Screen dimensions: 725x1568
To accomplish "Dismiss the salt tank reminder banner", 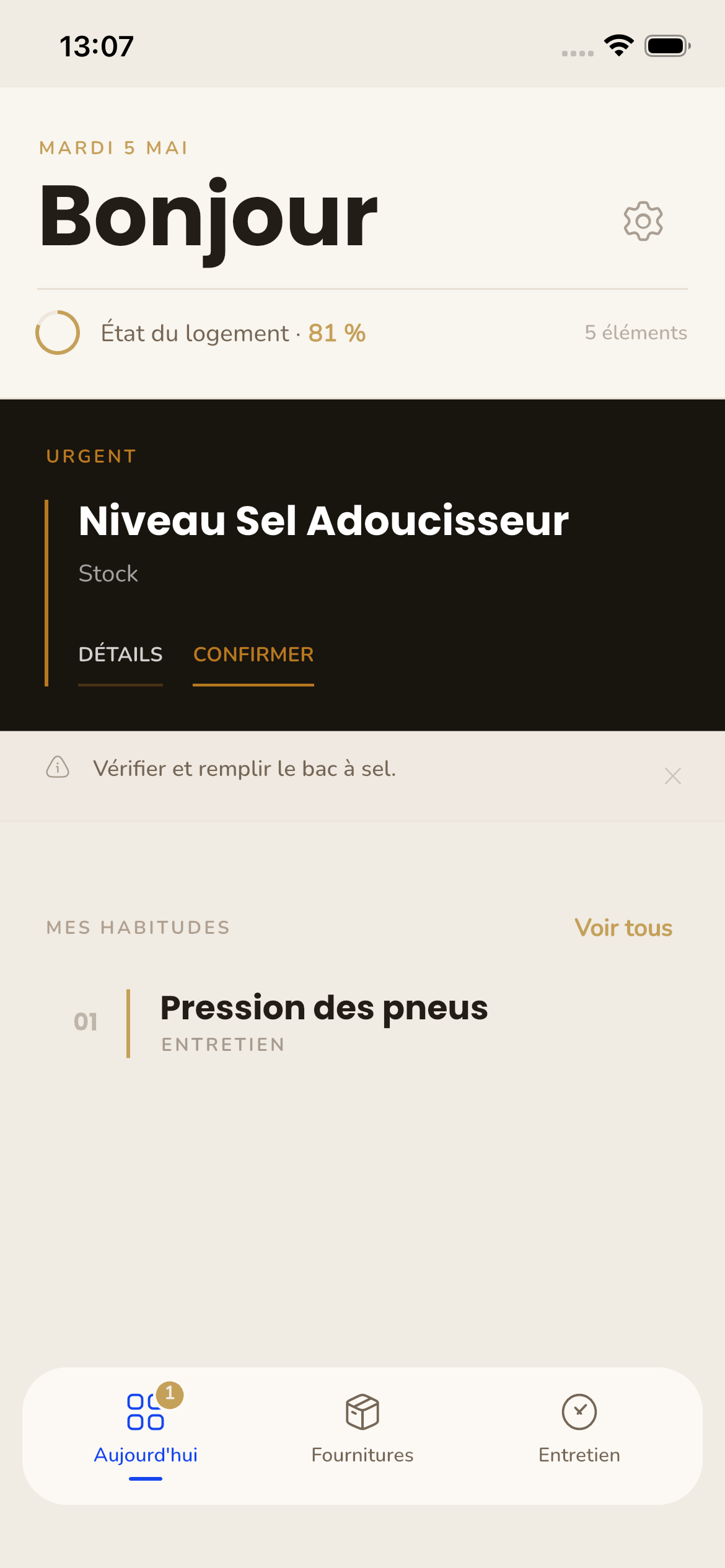I will [673, 776].
